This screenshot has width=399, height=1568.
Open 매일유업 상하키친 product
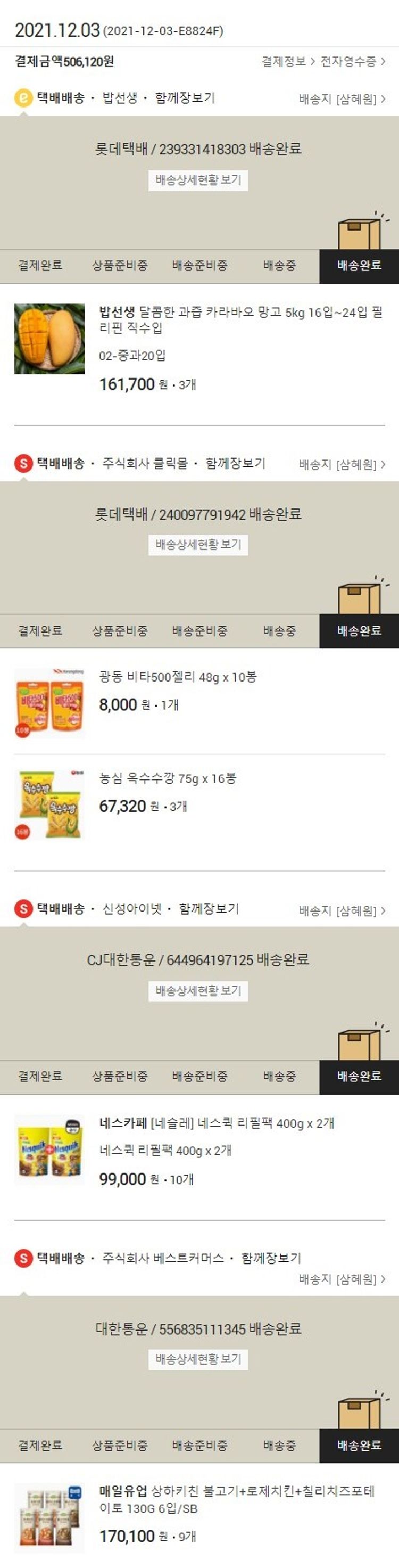[237, 1499]
